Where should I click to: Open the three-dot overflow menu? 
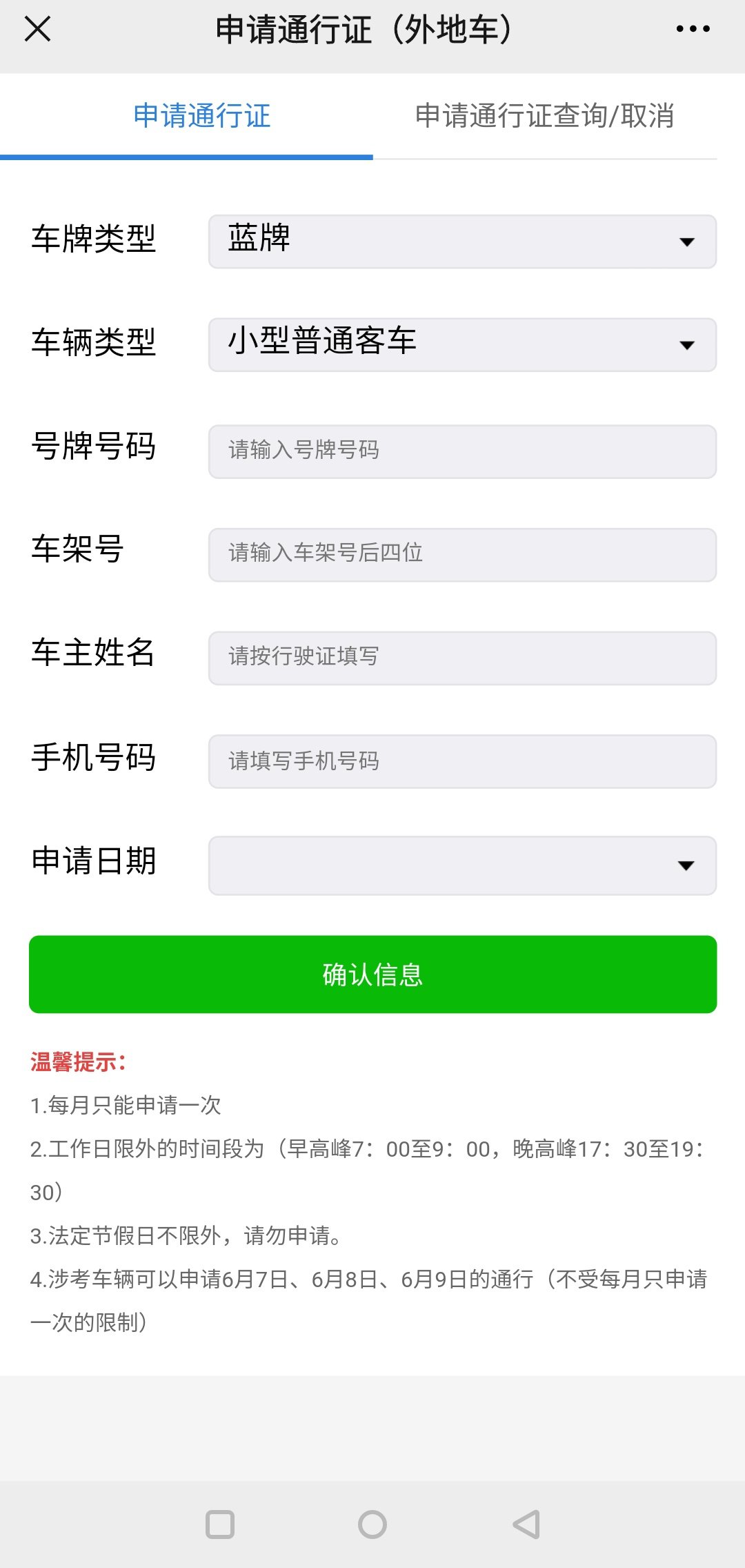(x=693, y=29)
